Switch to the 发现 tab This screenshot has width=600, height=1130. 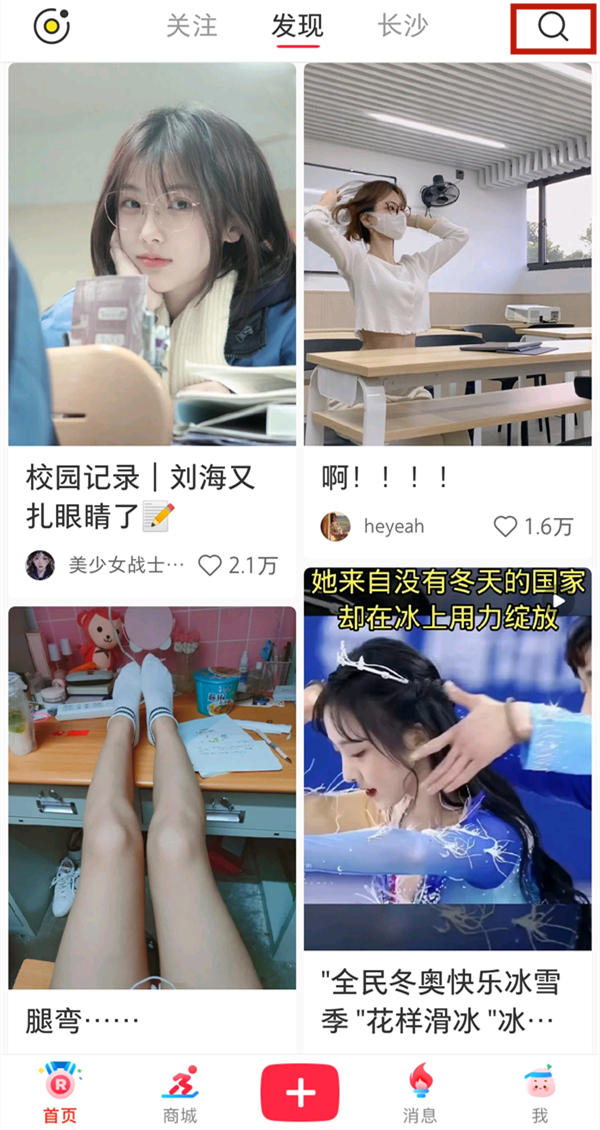pyautogui.click(x=297, y=26)
